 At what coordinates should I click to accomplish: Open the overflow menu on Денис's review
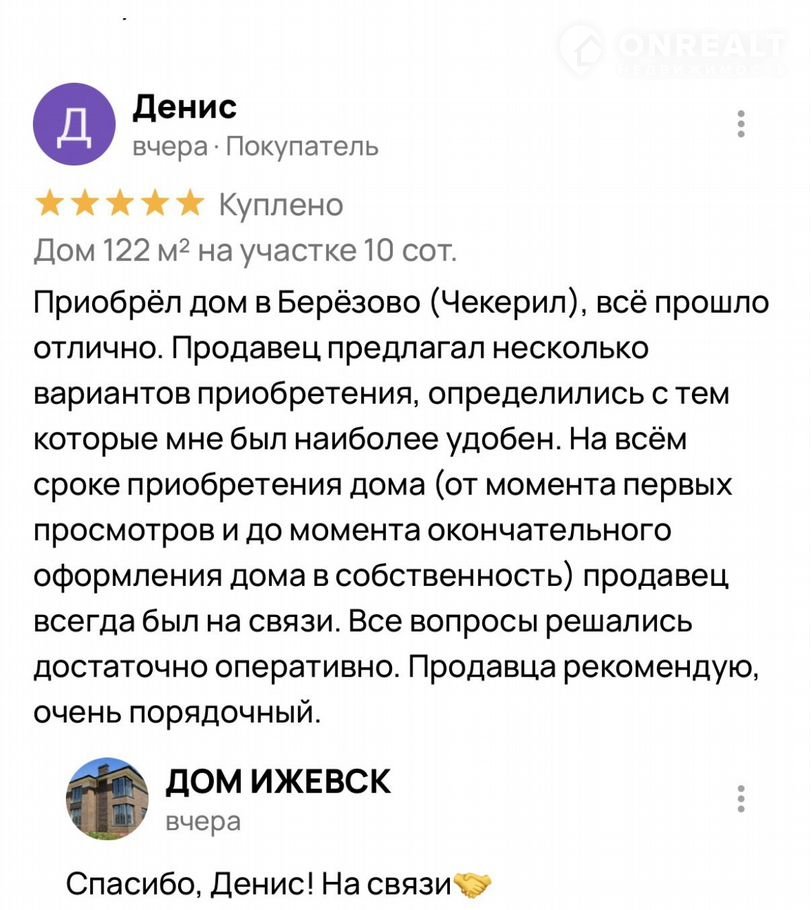741,124
